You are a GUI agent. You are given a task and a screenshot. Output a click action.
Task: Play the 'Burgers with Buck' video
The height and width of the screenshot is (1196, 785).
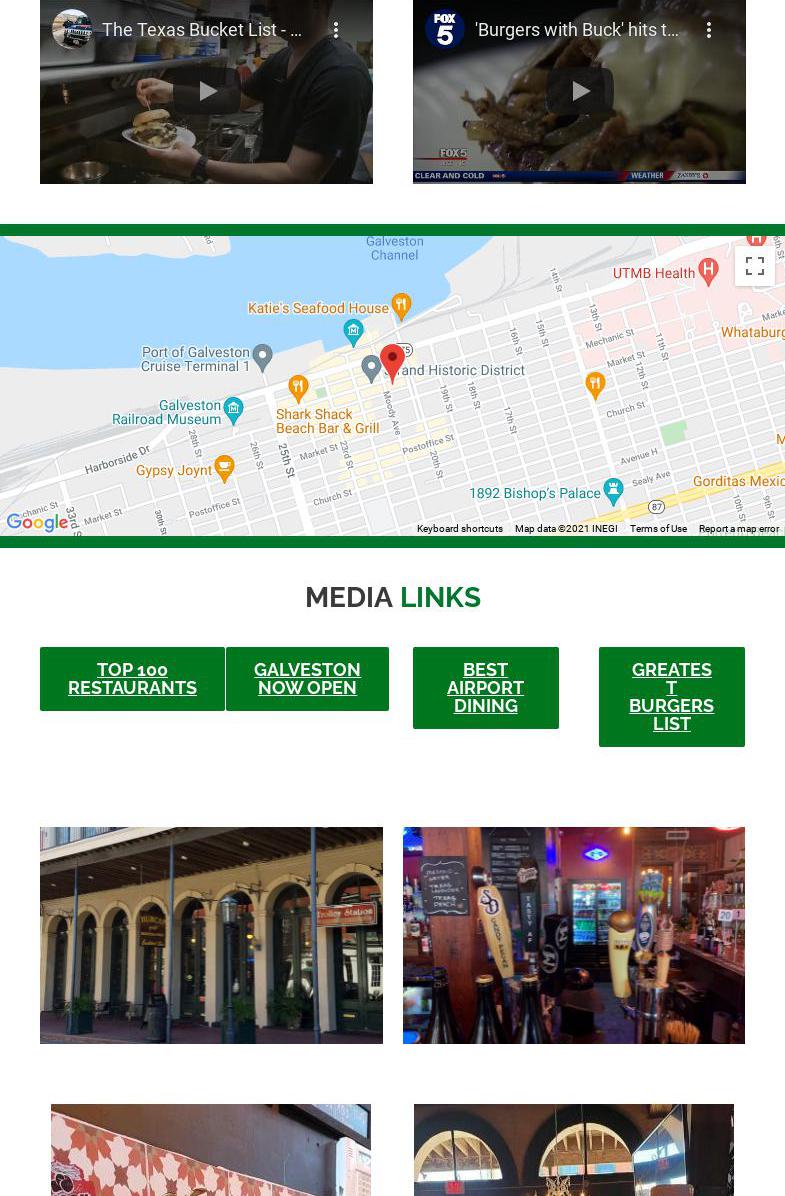(x=580, y=91)
